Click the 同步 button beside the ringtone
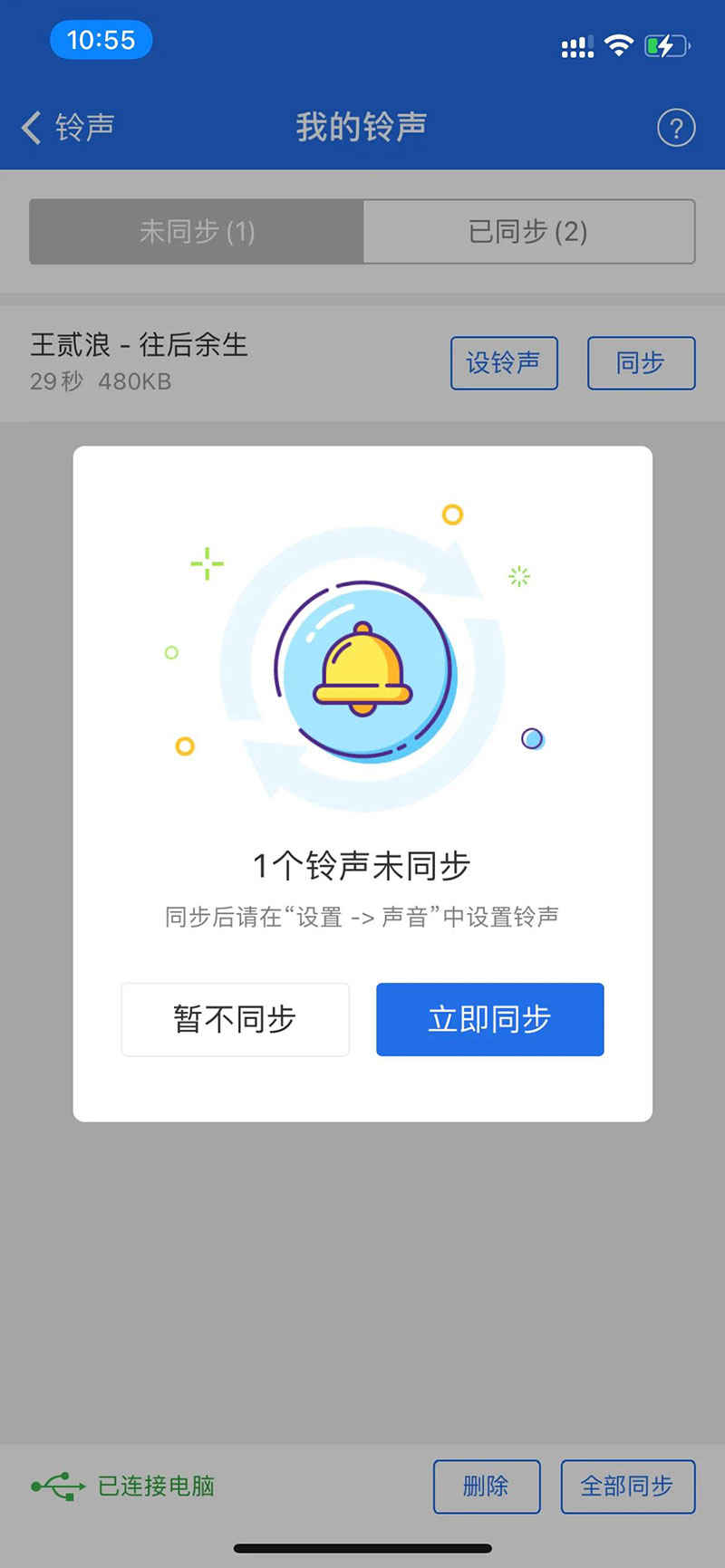This screenshot has width=725, height=1568. point(642,363)
